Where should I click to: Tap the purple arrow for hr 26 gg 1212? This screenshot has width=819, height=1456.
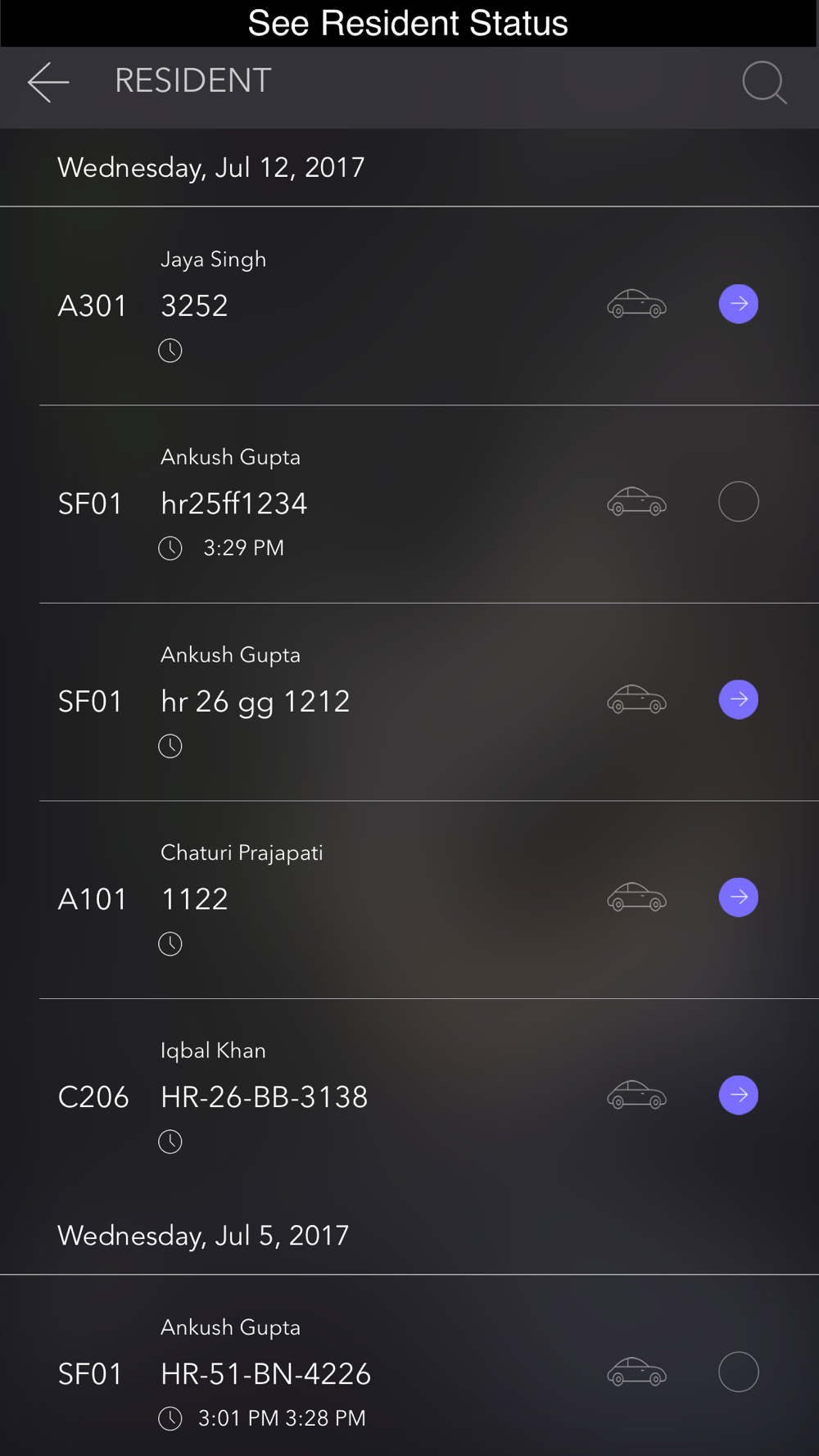tap(739, 699)
